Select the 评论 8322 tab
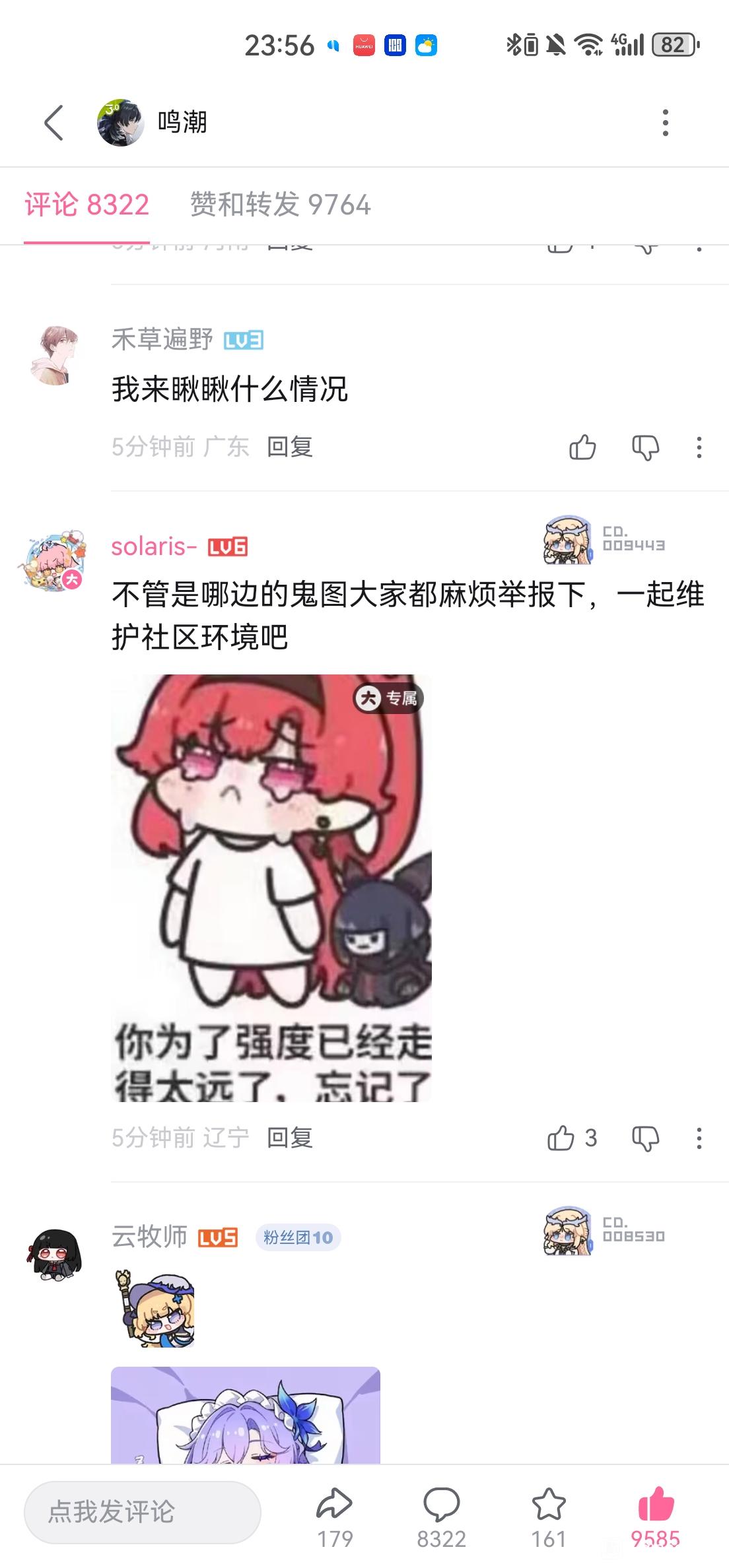The height and width of the screenshot is (1568, 729). pos(87,205)
